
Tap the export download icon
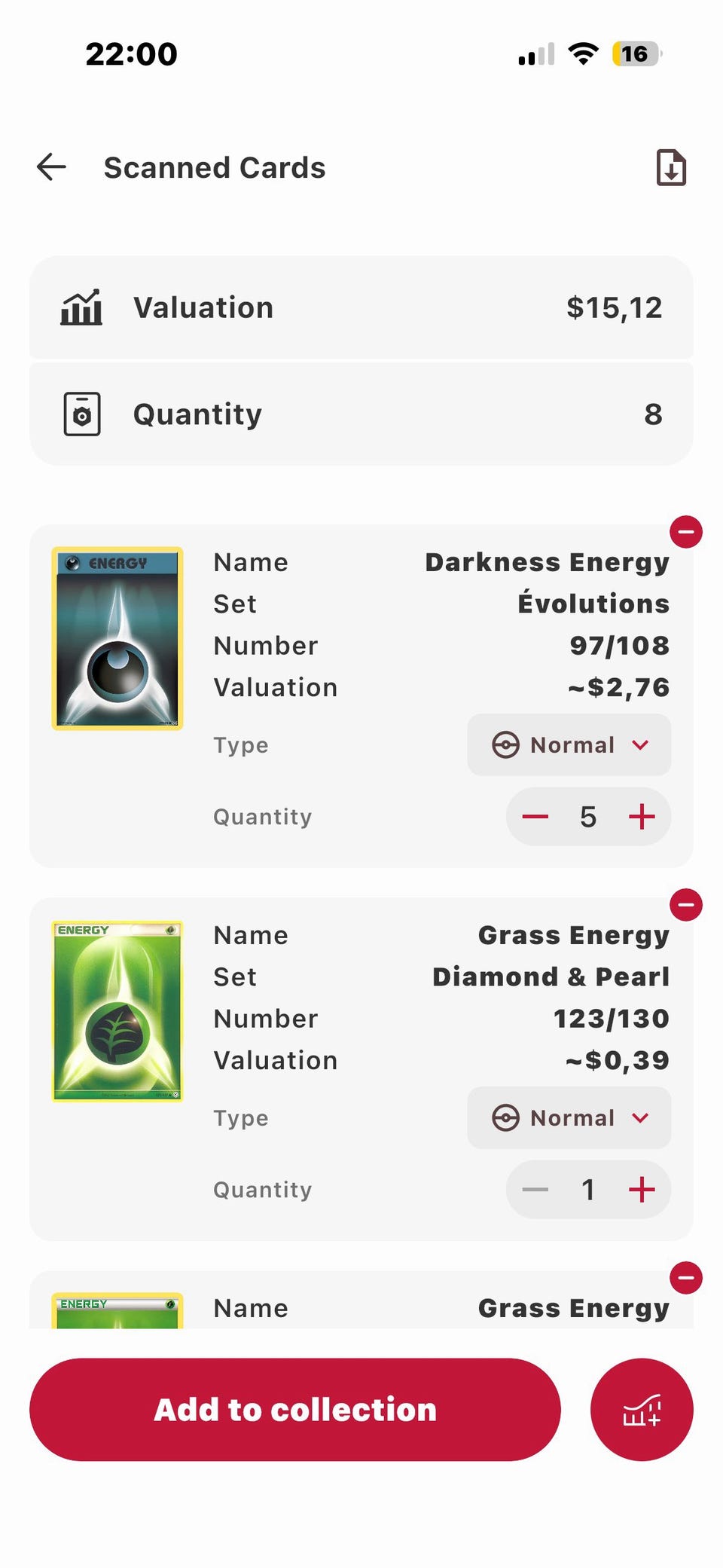[671, 167]
